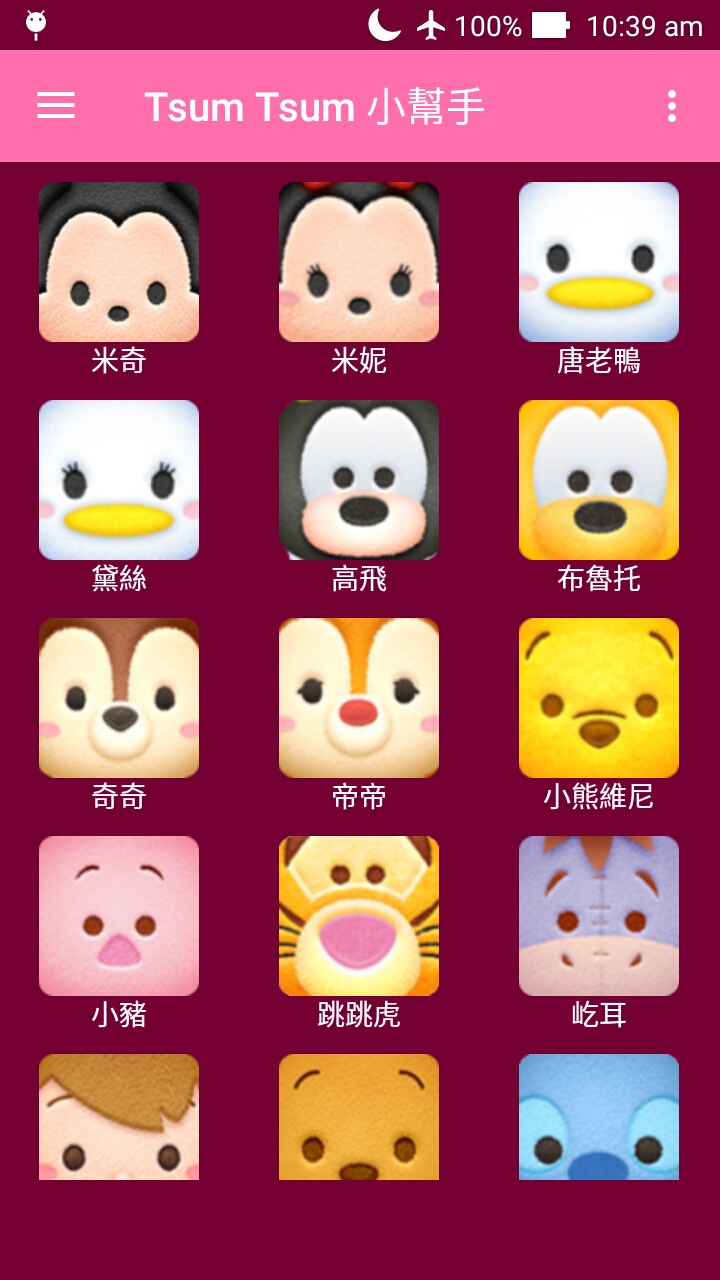Viewport: 720px width, 1280px height.
Task: Select the 米妮 (Minnie) character tile
Action: [x=359, y=261]
